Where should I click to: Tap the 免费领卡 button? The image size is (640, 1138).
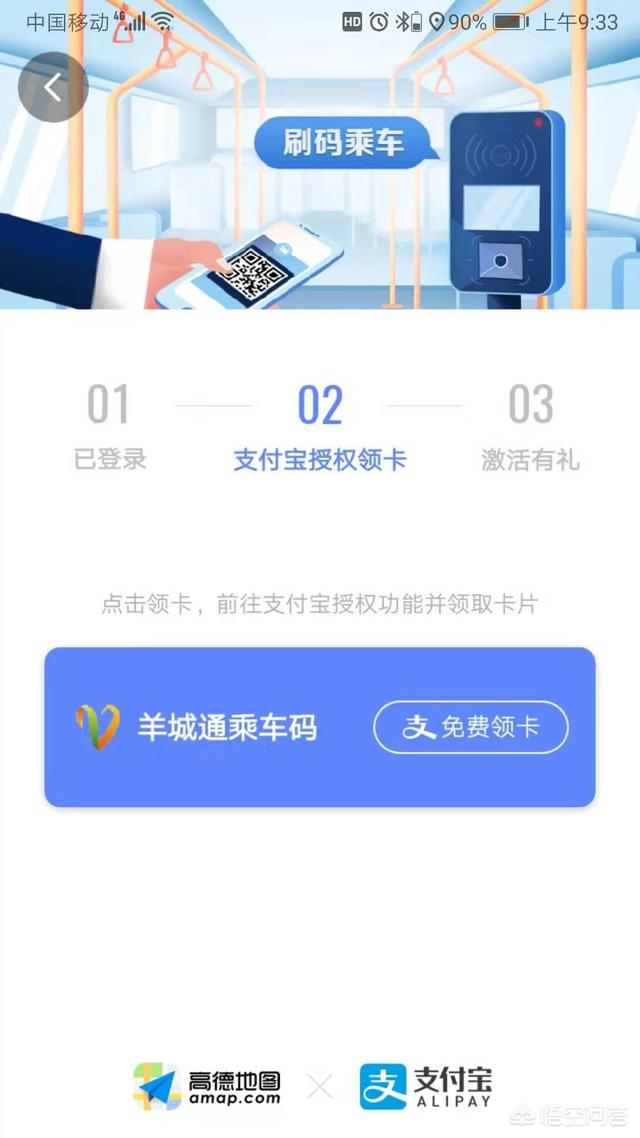point(471,727)
